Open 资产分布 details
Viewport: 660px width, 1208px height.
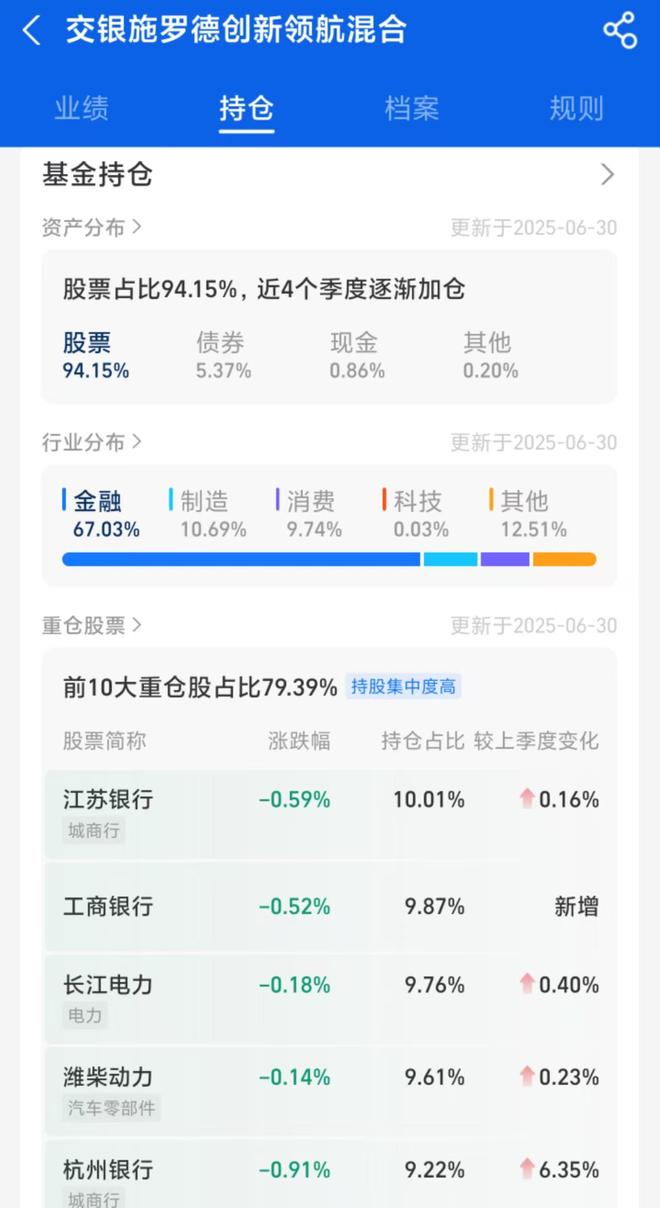pyautogui.click(x=92, y=227)
